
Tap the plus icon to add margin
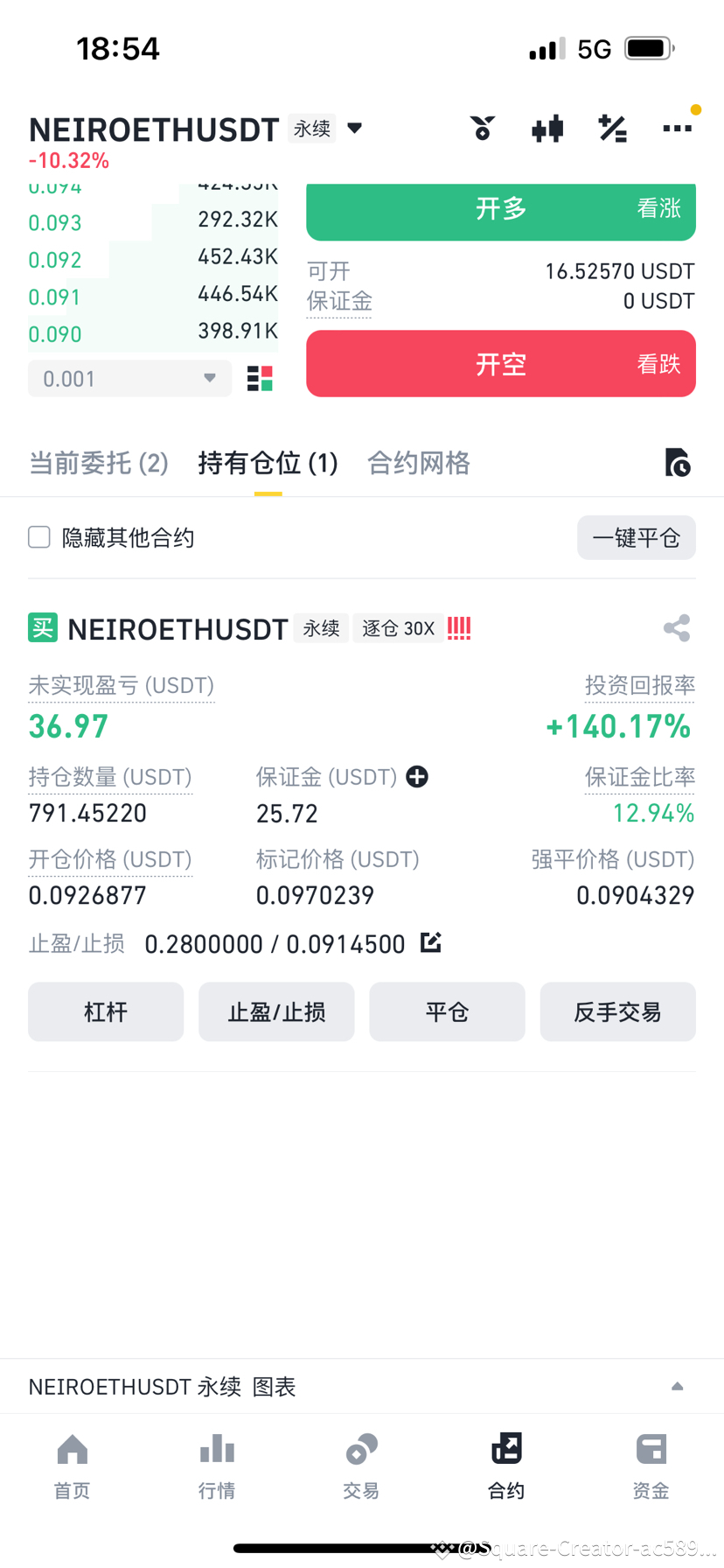pos(417,777)
